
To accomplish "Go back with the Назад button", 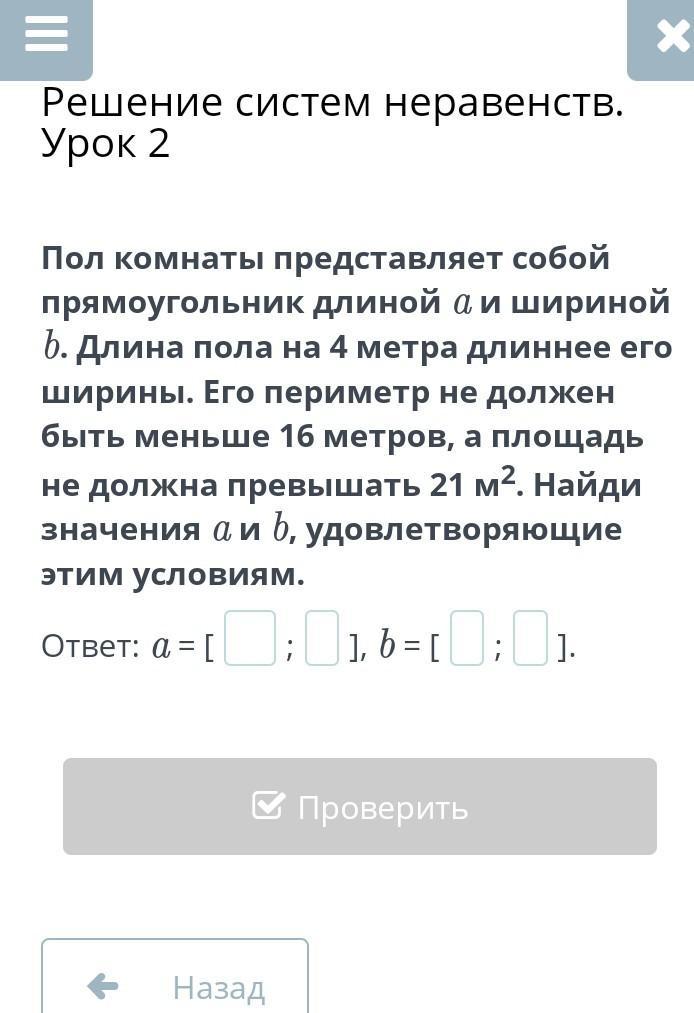I will point(175,976).
